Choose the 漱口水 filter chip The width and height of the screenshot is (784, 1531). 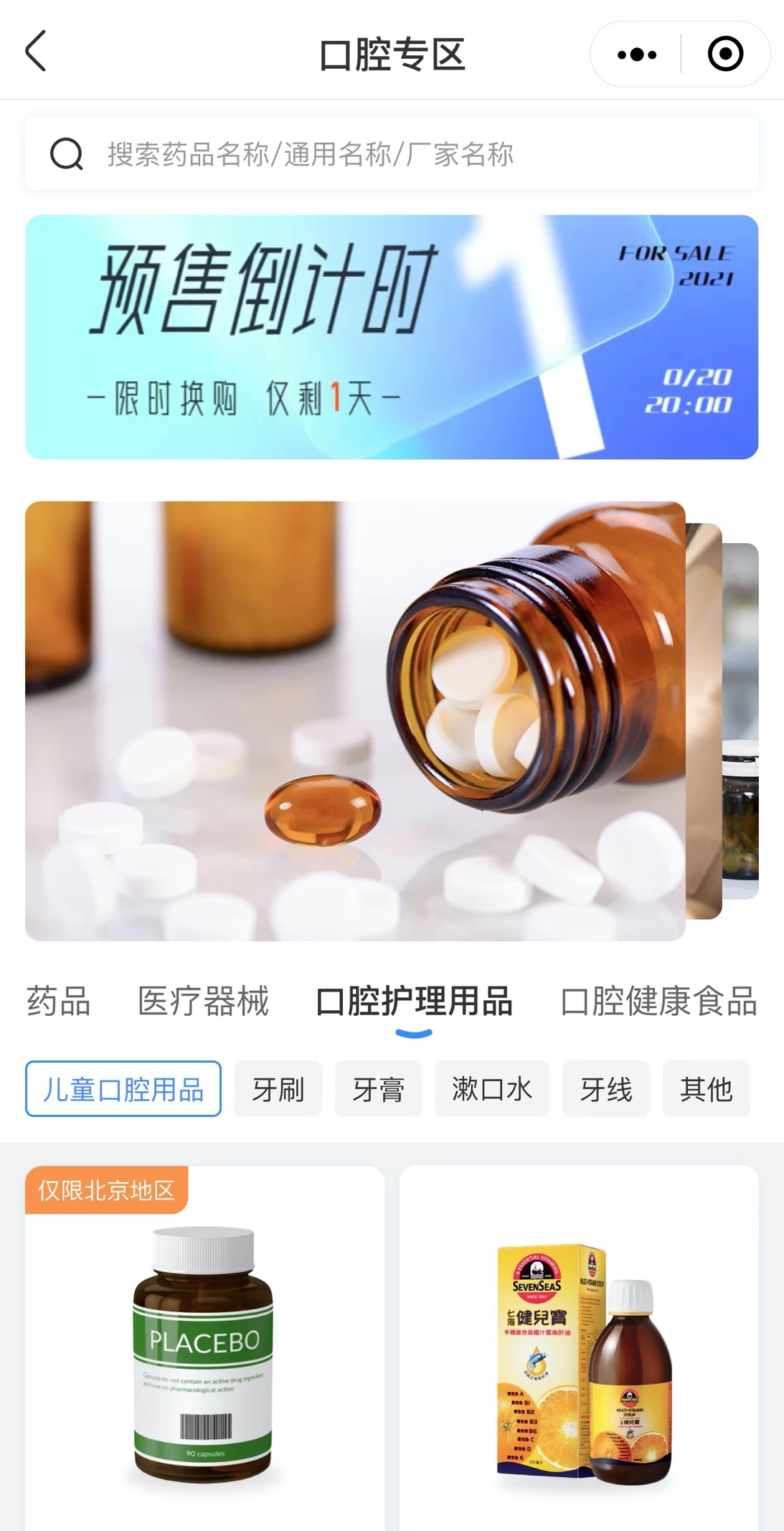coord(492,1089)
